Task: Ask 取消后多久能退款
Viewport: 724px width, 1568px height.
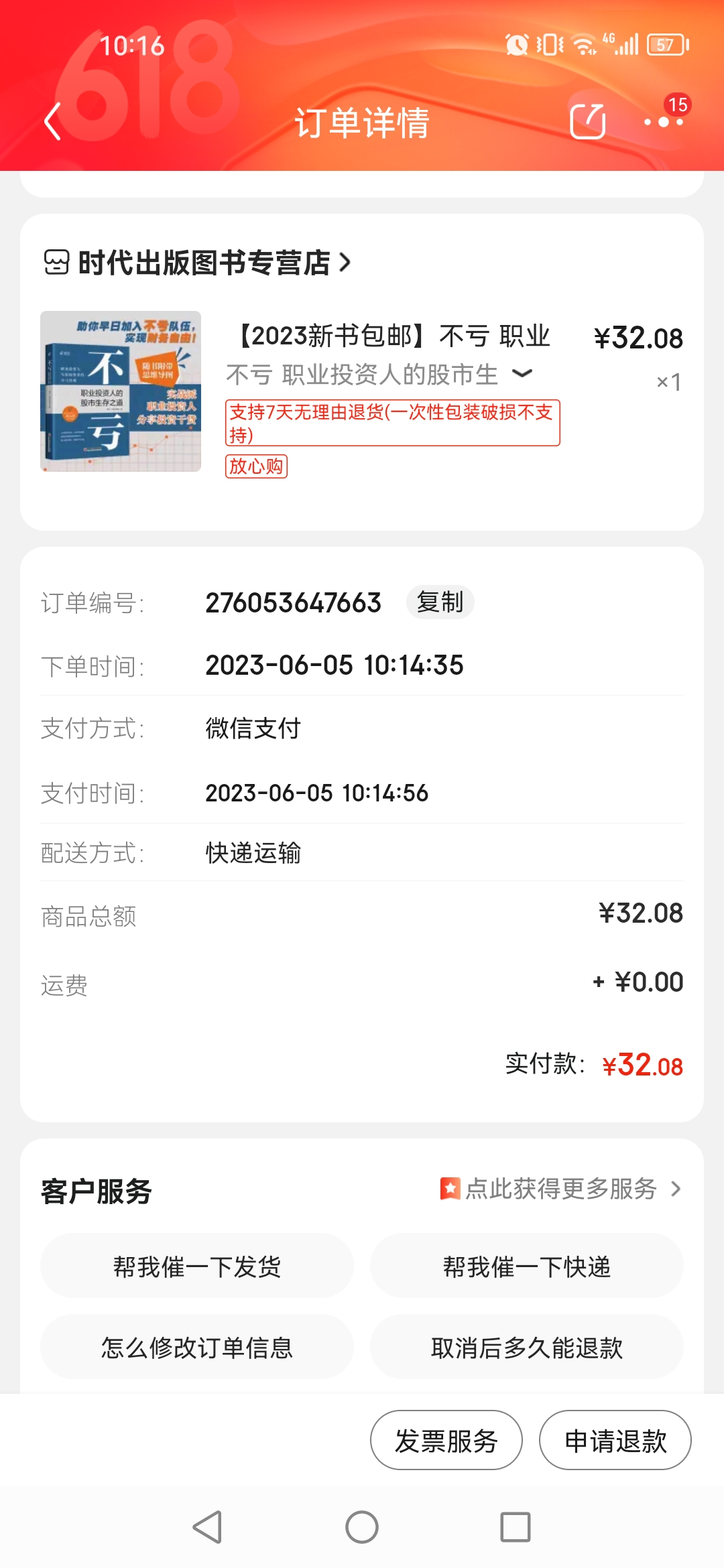Action: [x=527, y=1347]
